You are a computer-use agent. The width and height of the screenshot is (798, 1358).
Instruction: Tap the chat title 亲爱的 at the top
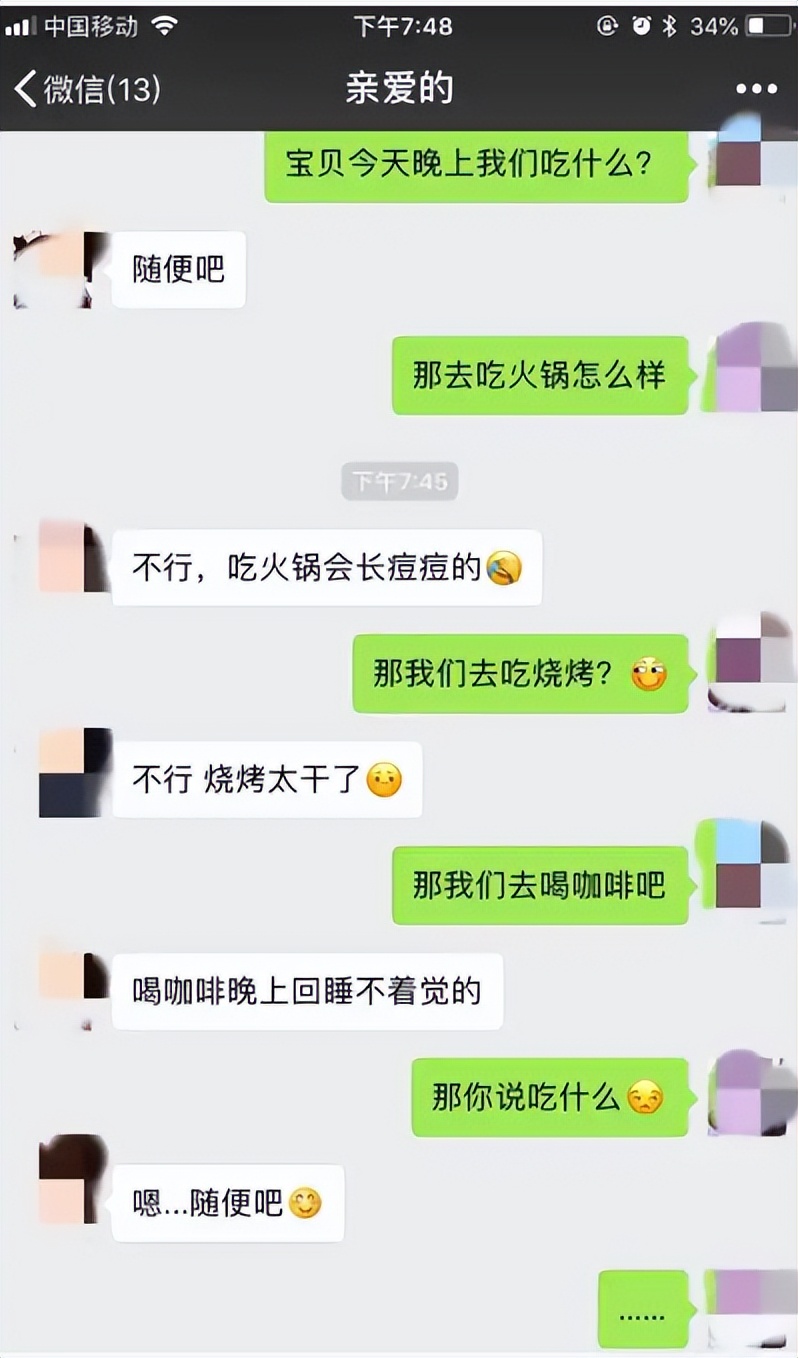399,88
